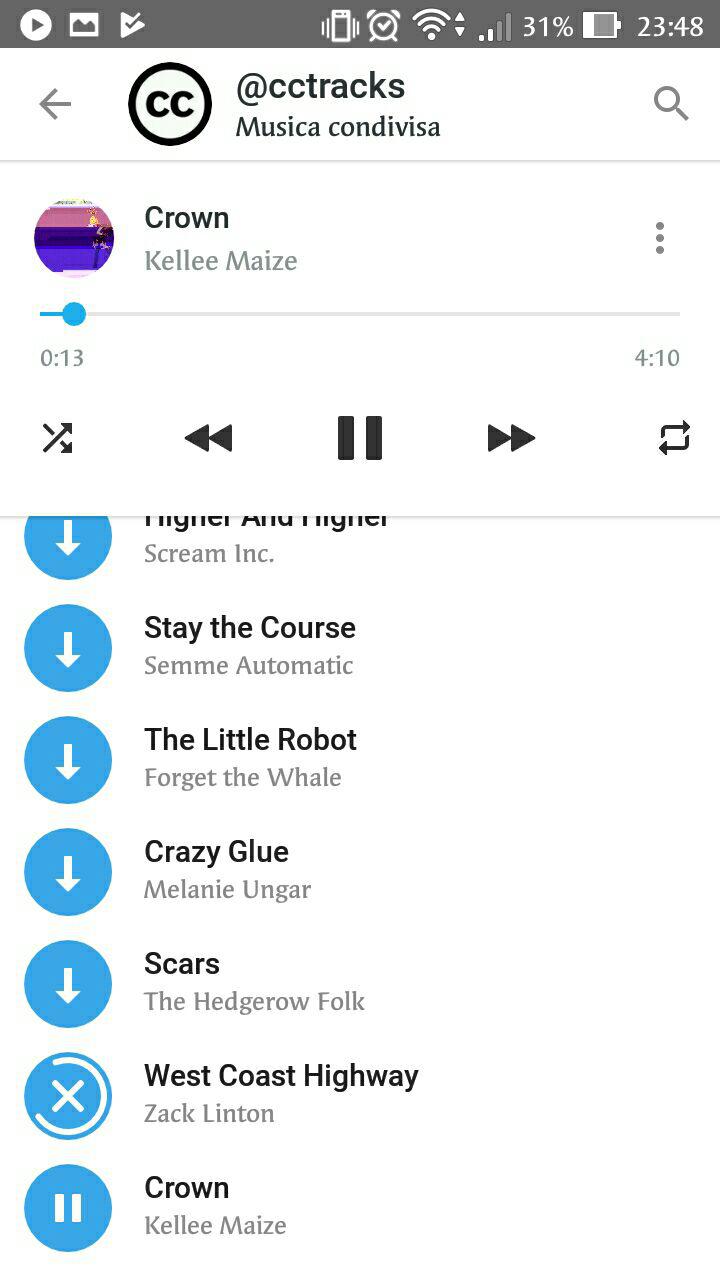Go back using the top arrow
720x1280 pixels.
55,104
